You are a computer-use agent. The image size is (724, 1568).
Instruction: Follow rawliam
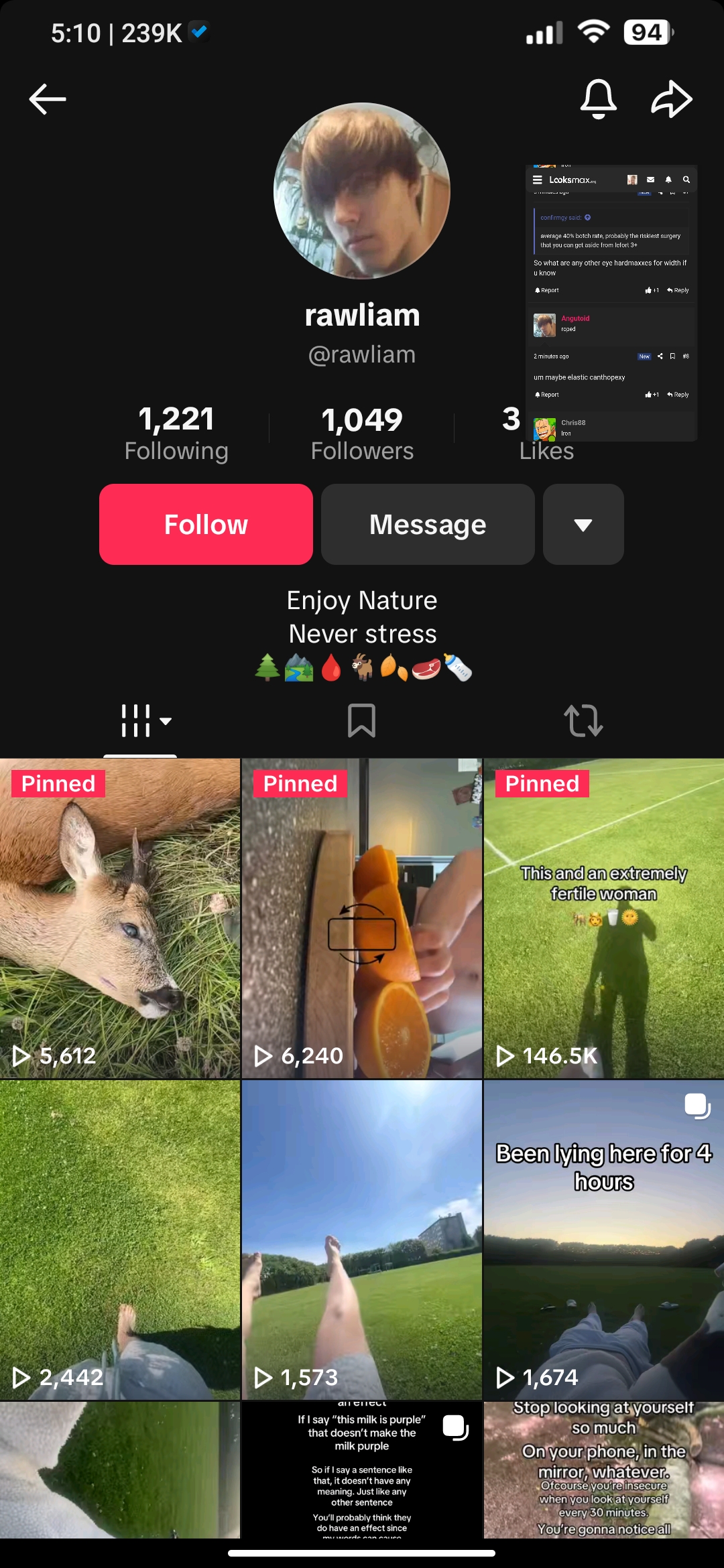pyautogui.click(x=206, y=524)
